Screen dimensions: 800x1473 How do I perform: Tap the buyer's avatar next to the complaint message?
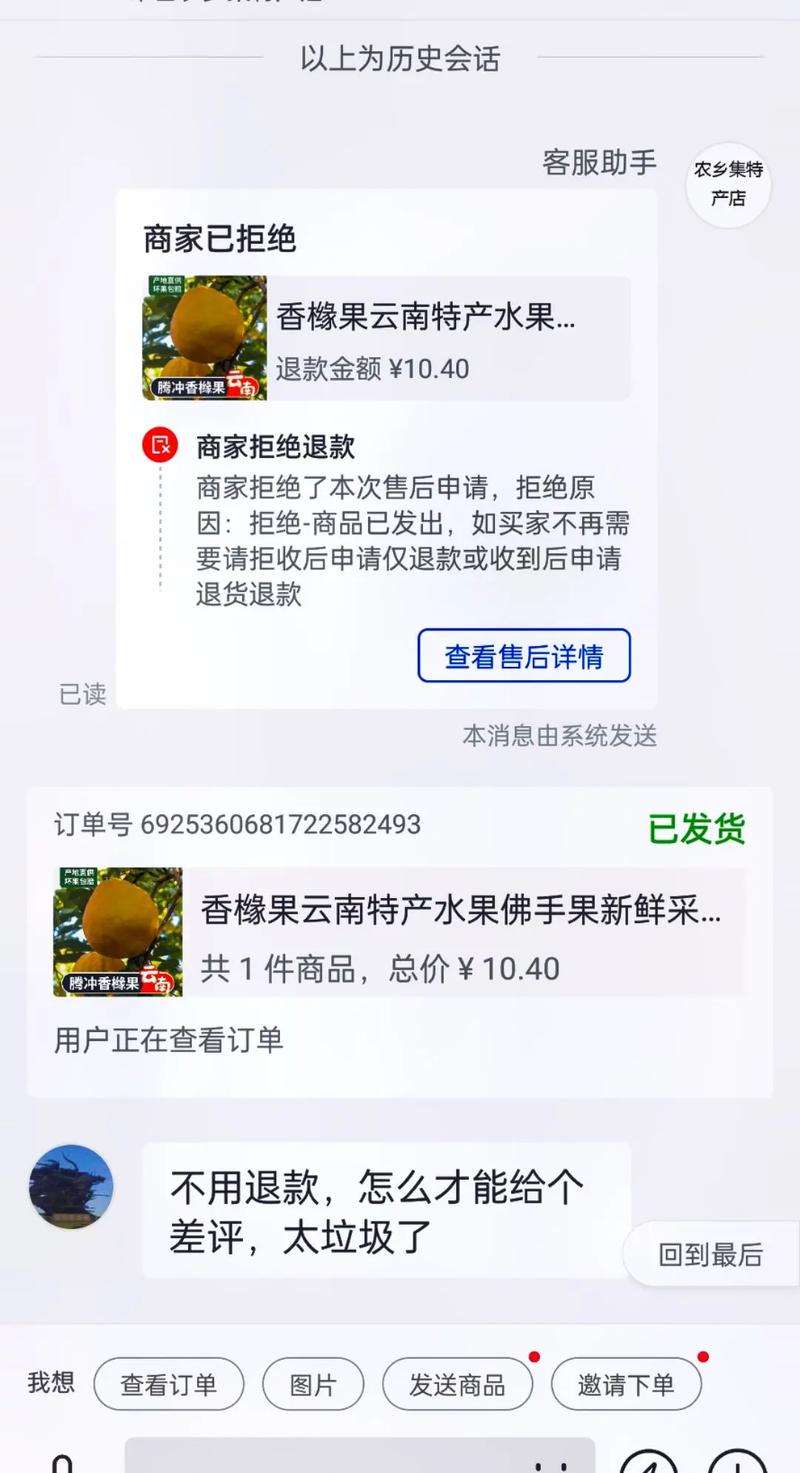[70, 1186]
